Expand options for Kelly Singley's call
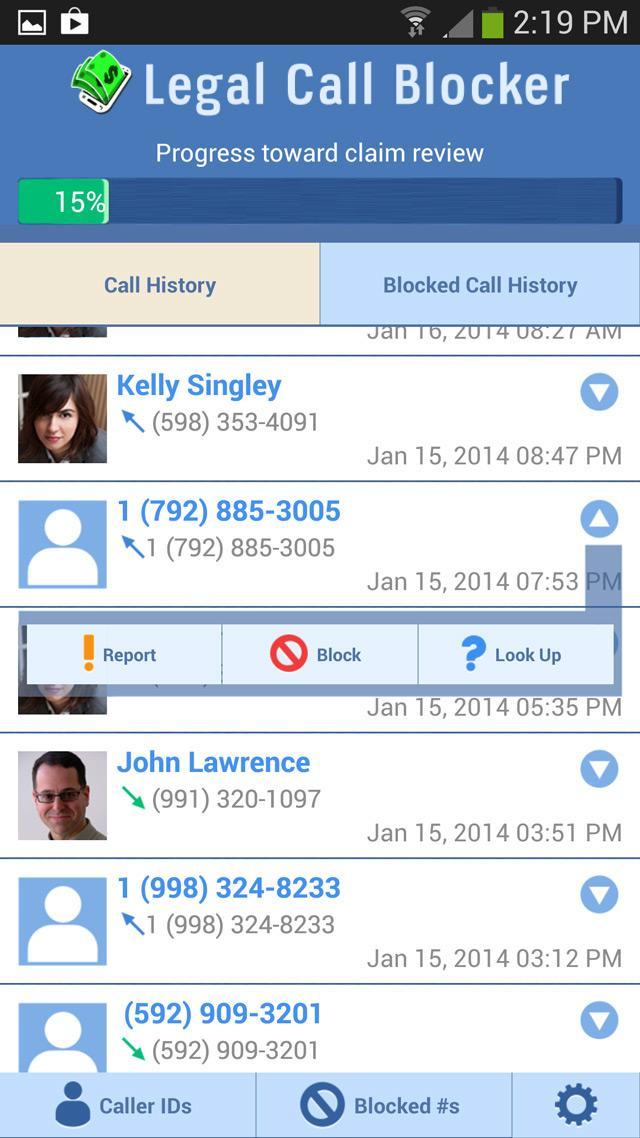The image size is (640, 1138). click(x=599, y=392)
